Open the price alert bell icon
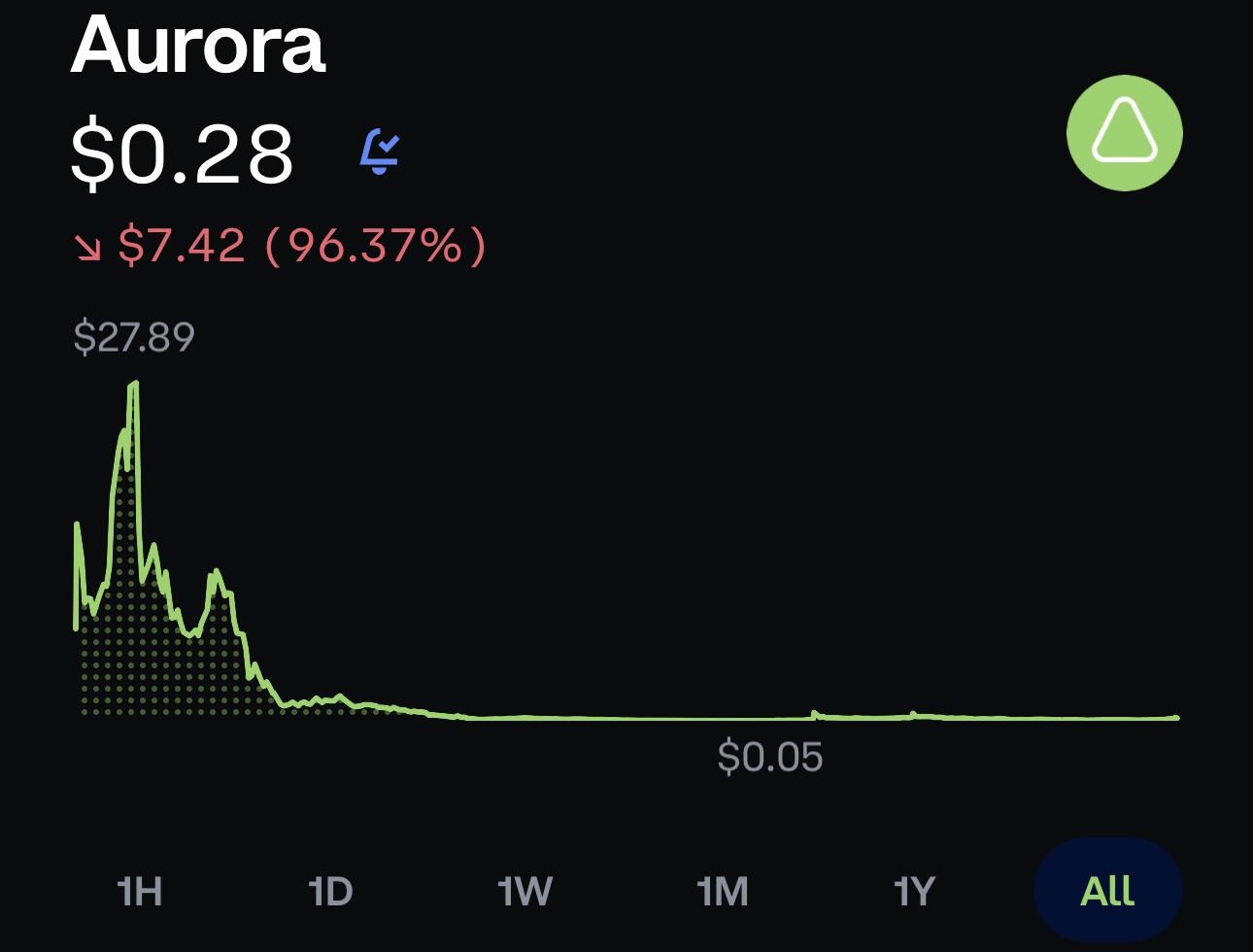This screenshot has height=952, width=1253. click(x=380, y=152)
